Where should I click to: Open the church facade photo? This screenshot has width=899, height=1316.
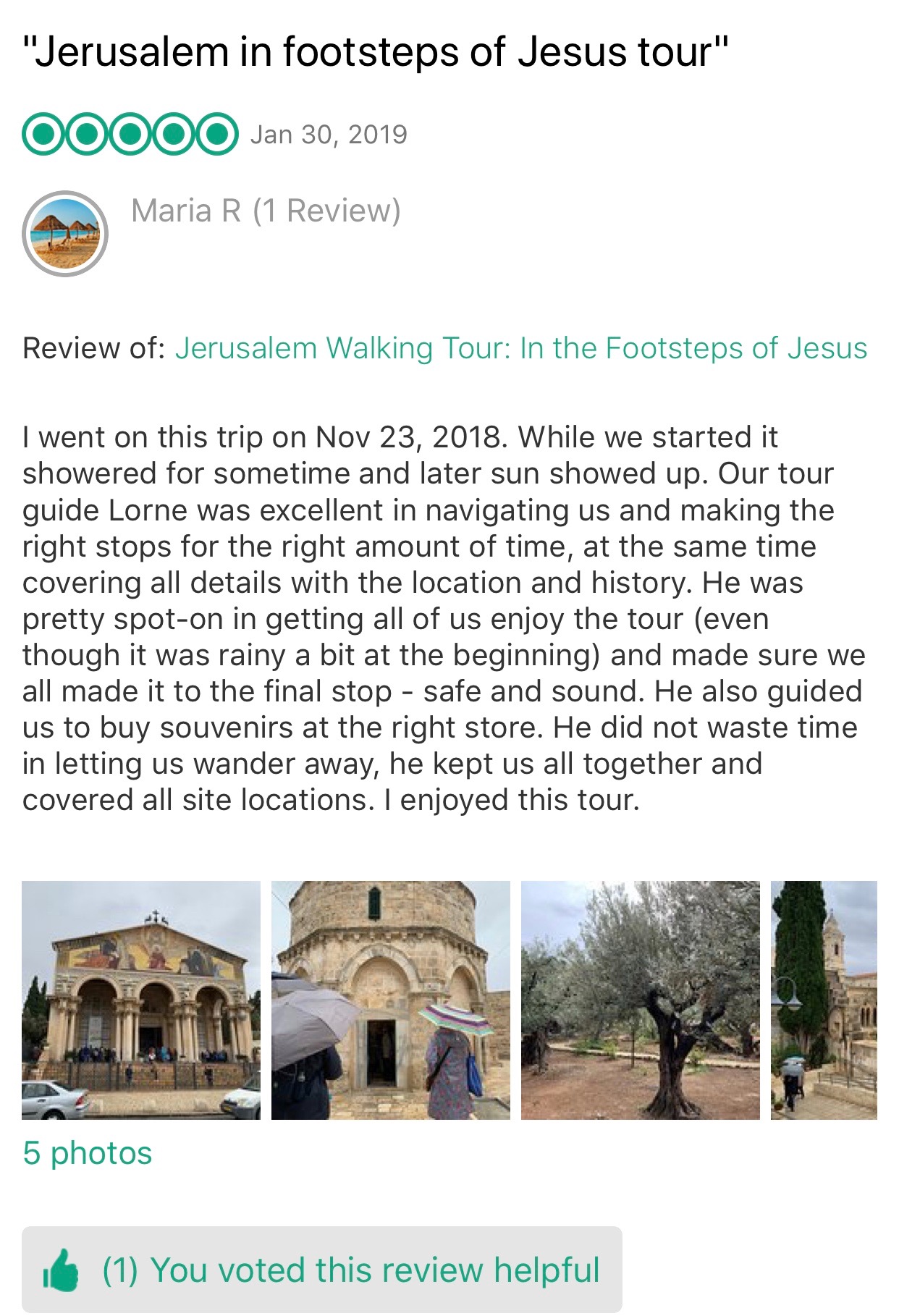(x=141, y=1000)
